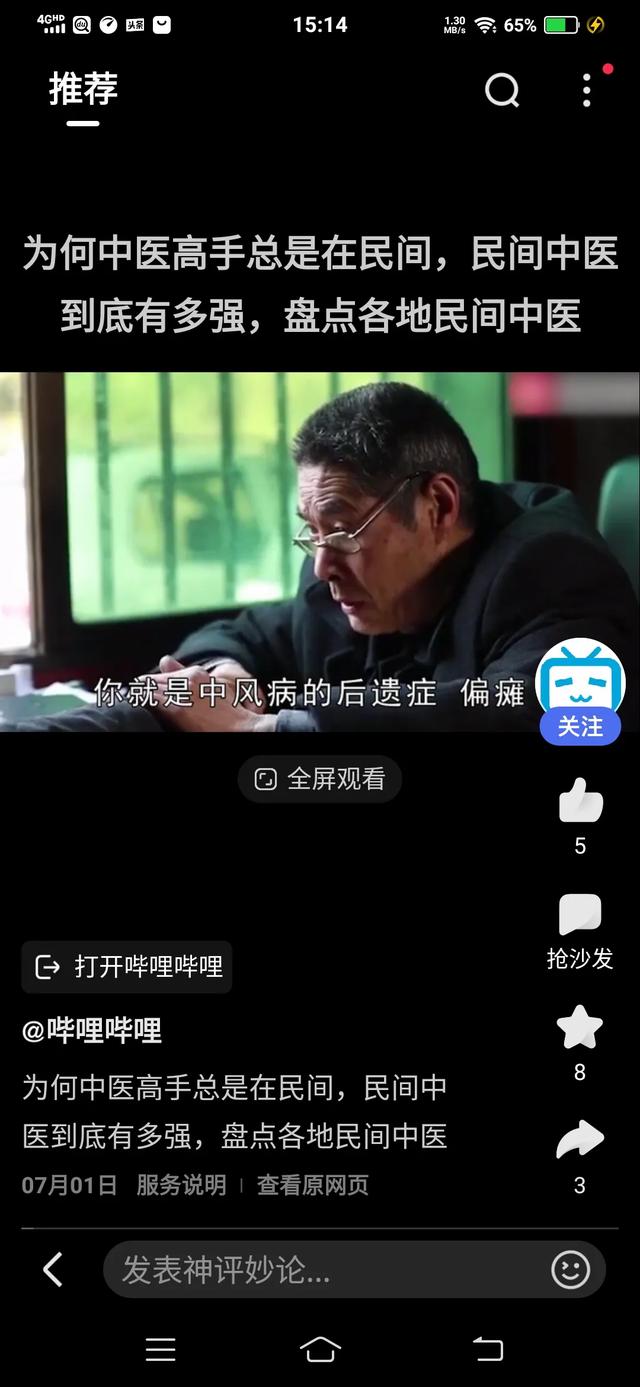The width and height of the screenshot is (640, 1387).
Task: Follow the uploader with 关注 button
Action: point(580,727)
